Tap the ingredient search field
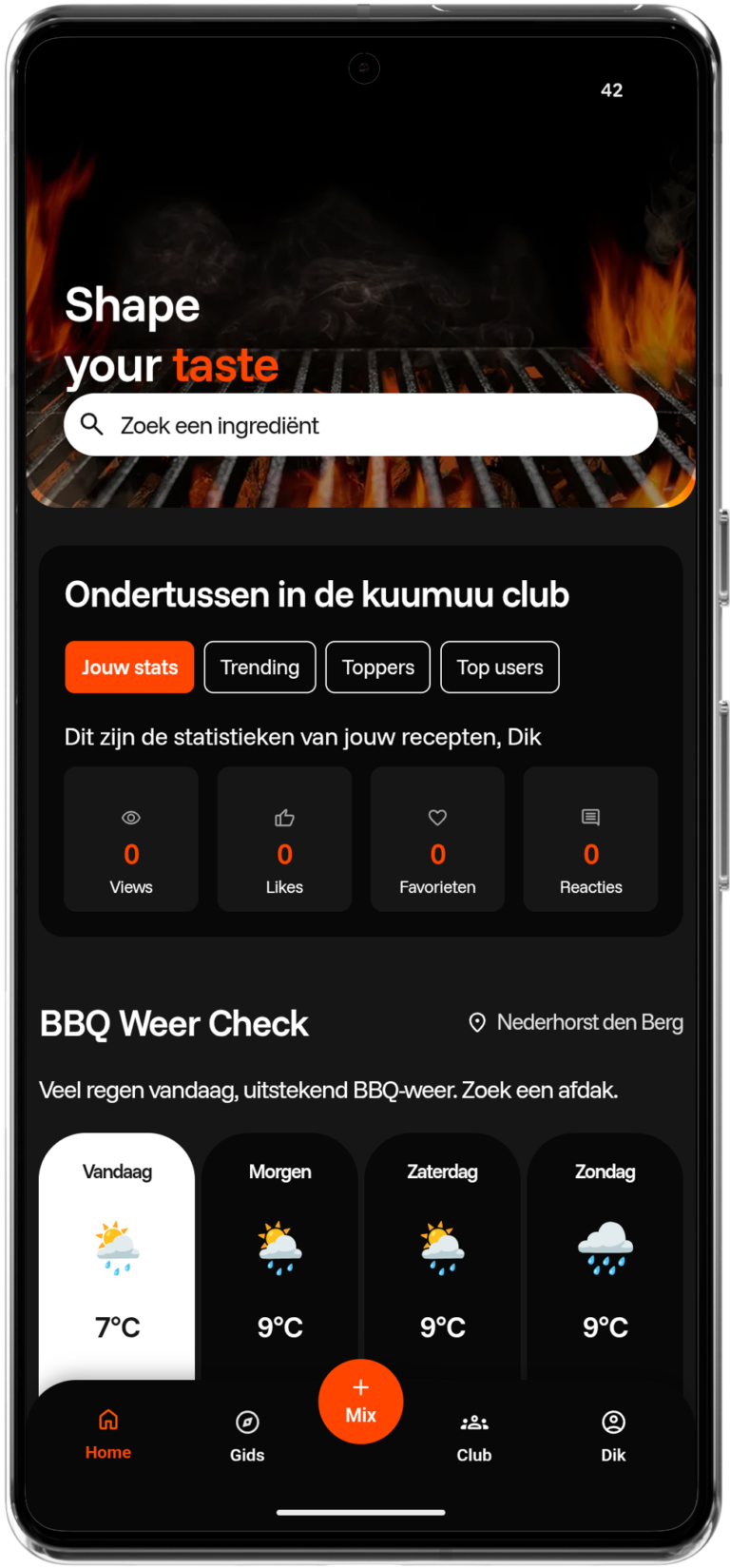Viewport: 730px width, 1568px height. coord(360,425)
